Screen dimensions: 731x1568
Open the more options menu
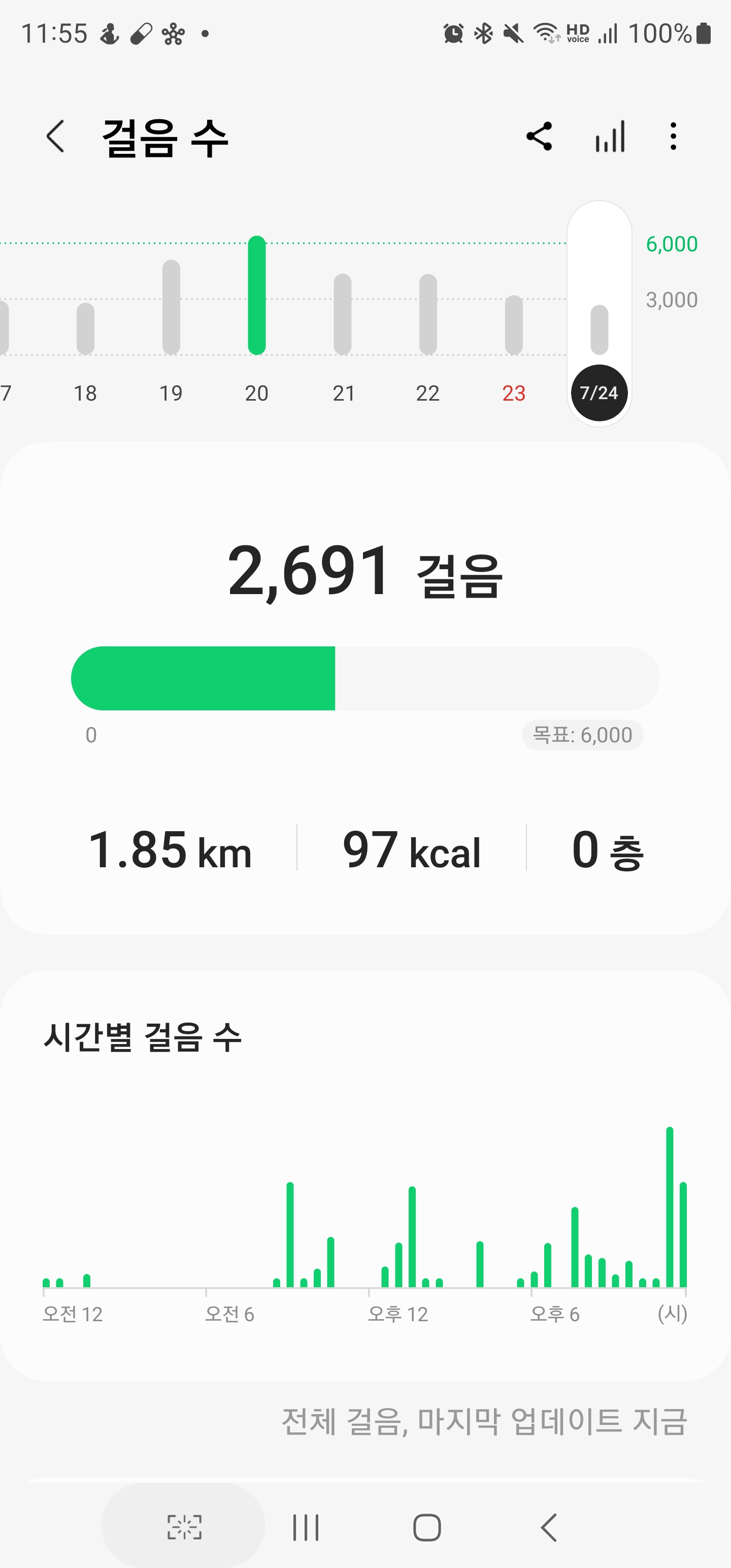pyautogui.click(x=673, y=137)
